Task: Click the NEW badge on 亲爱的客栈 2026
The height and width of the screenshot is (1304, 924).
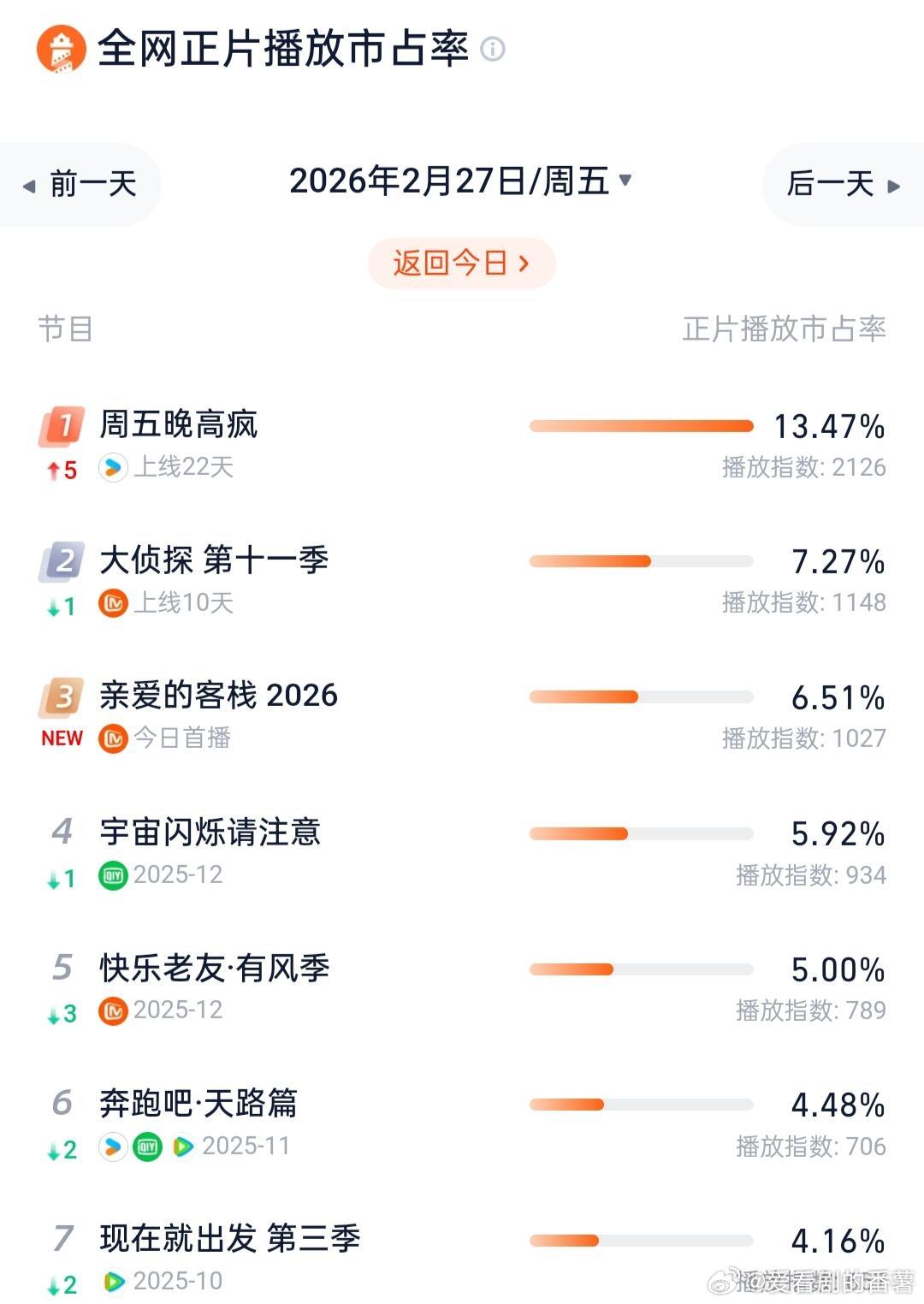Action: [x=61, y=739]
